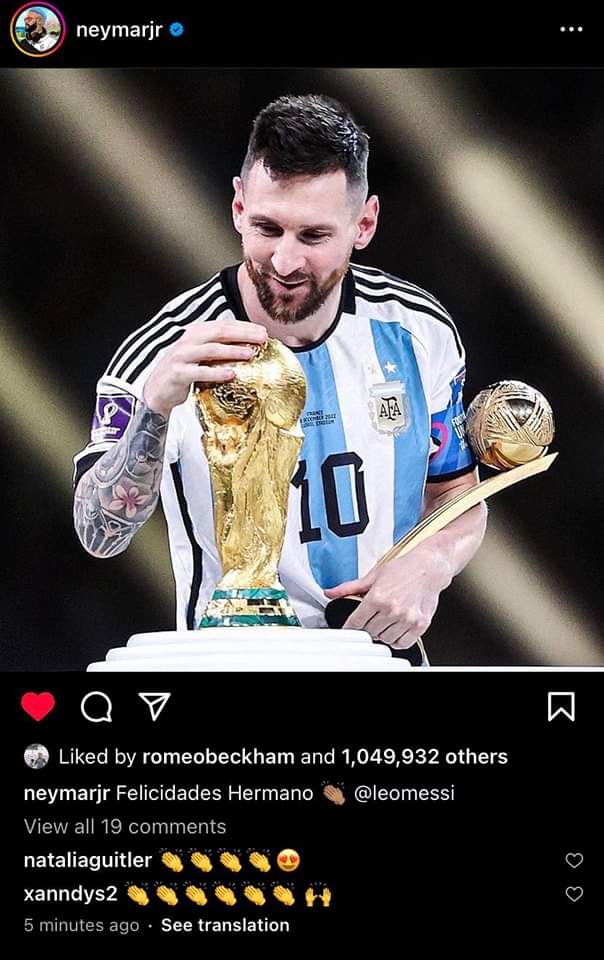
Task: Open the @leomessi mention in the caption
Action: click(404, 793)
